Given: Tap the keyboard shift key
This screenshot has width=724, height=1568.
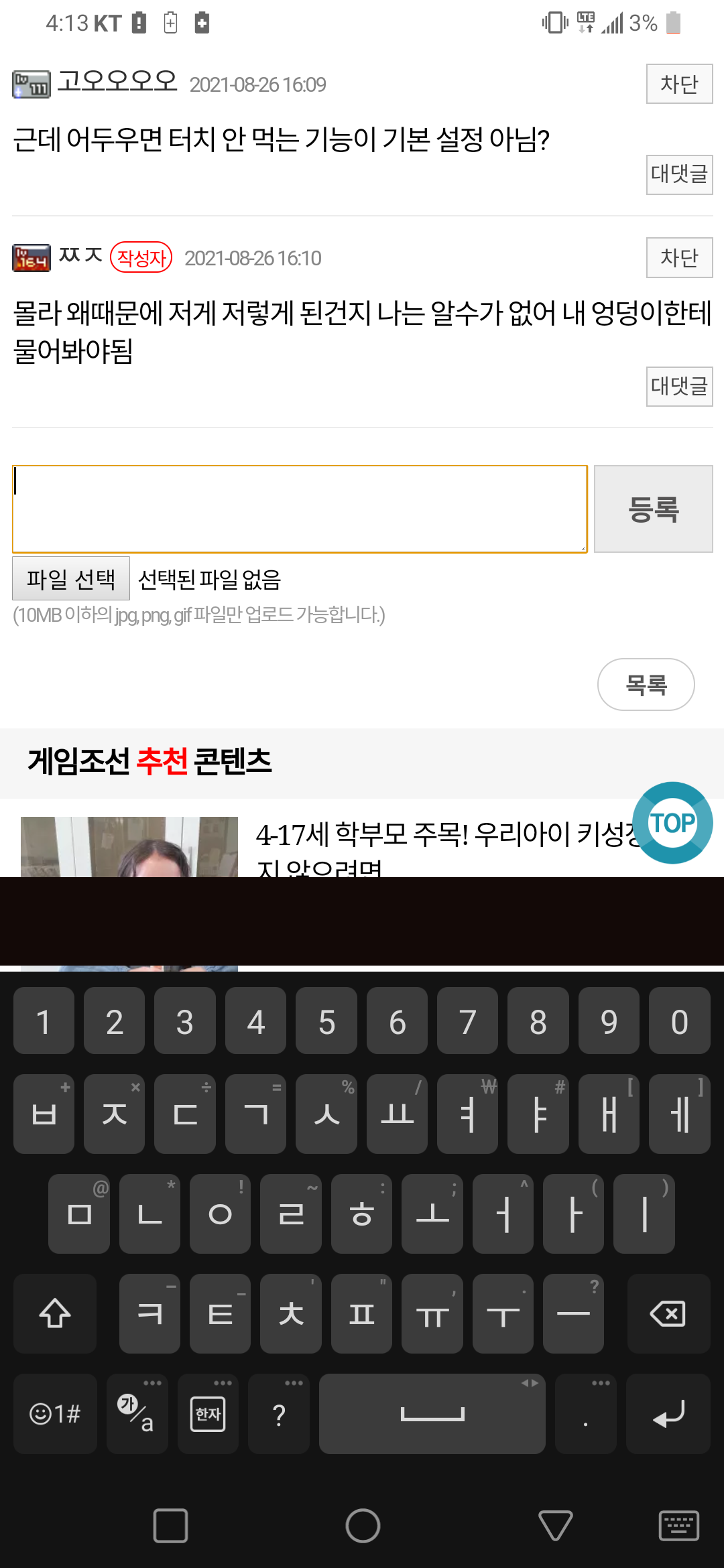Looking at the screenshot, I should pyautogui.click(x=55, y=1313).
